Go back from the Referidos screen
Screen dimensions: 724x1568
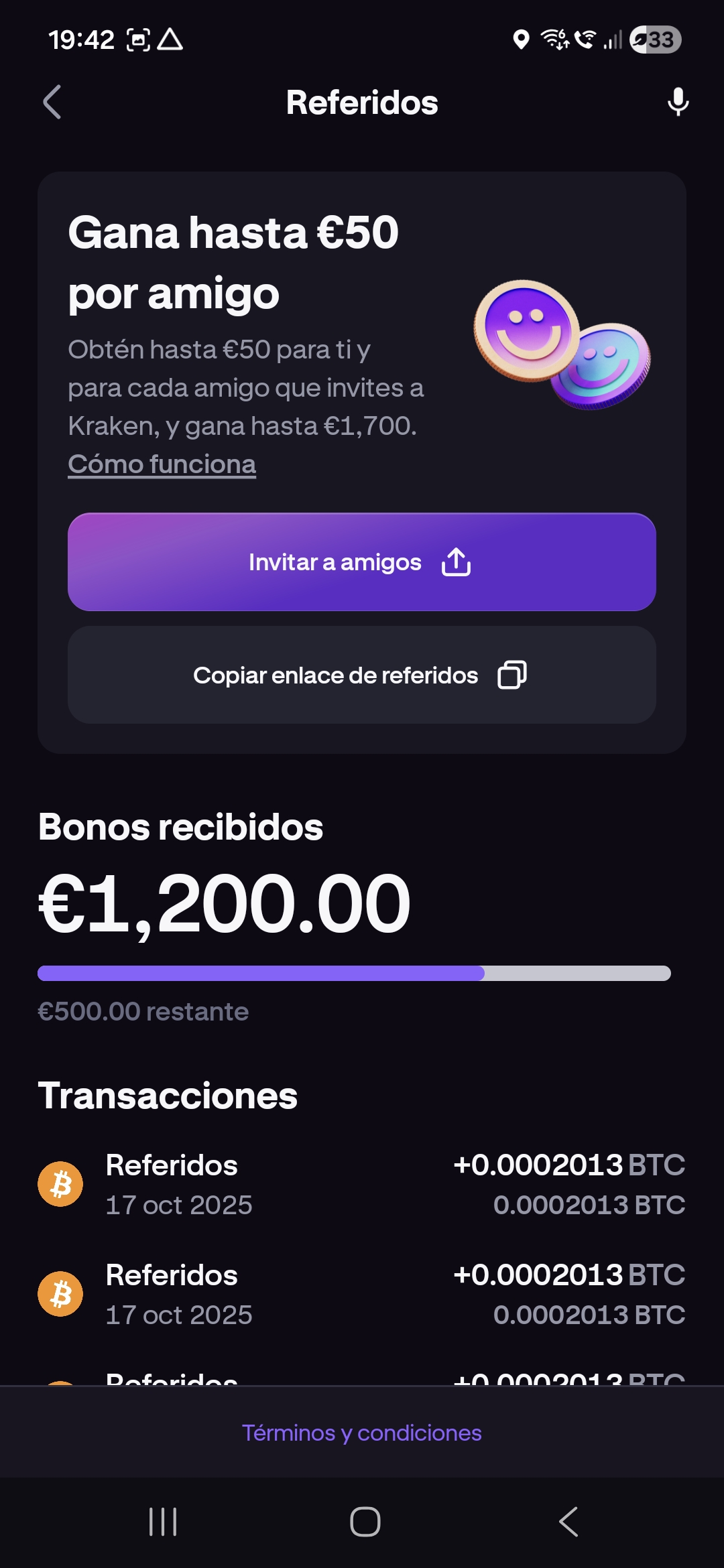(x=52, y=103)
